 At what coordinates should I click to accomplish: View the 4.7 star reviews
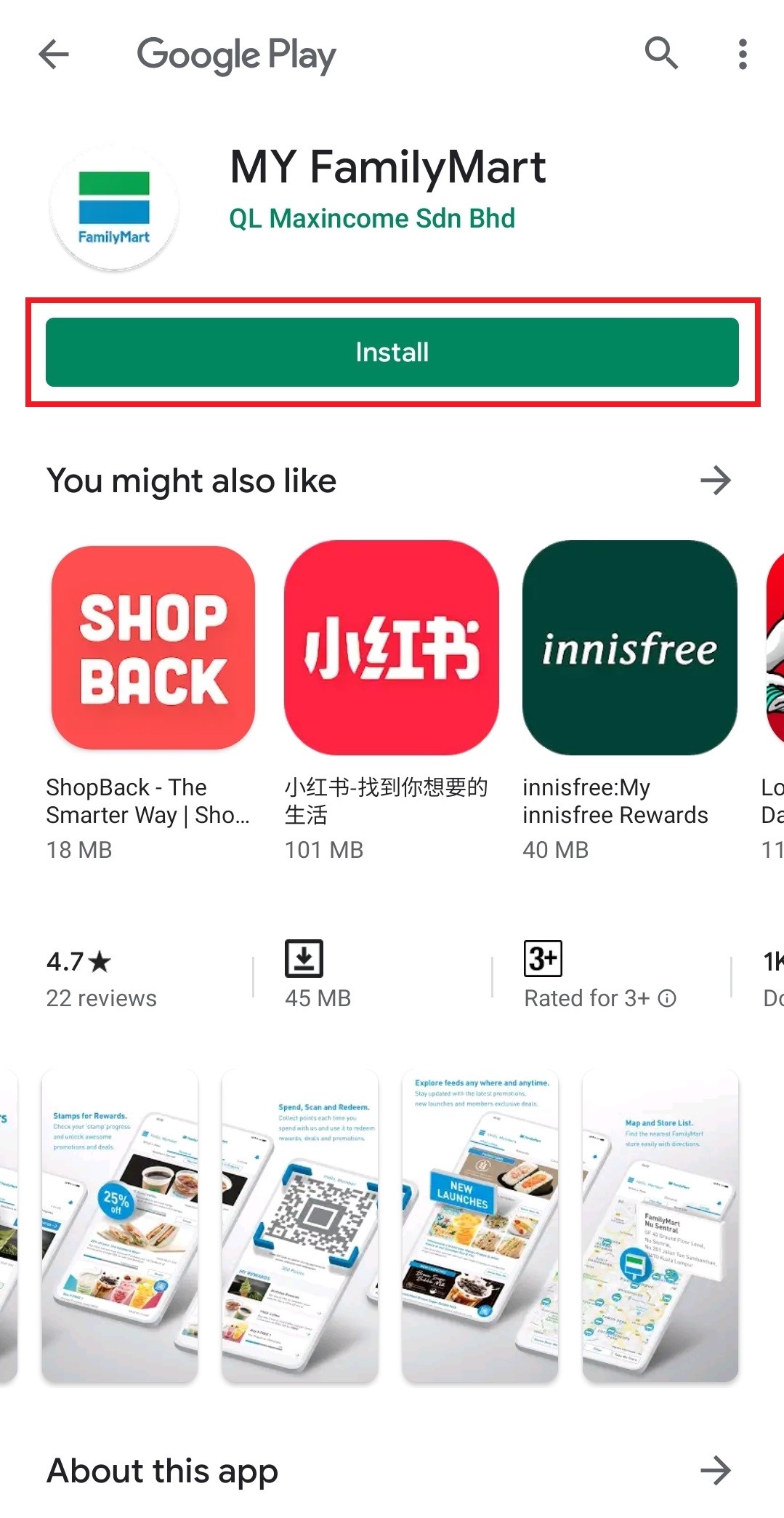tap(101, 979)
